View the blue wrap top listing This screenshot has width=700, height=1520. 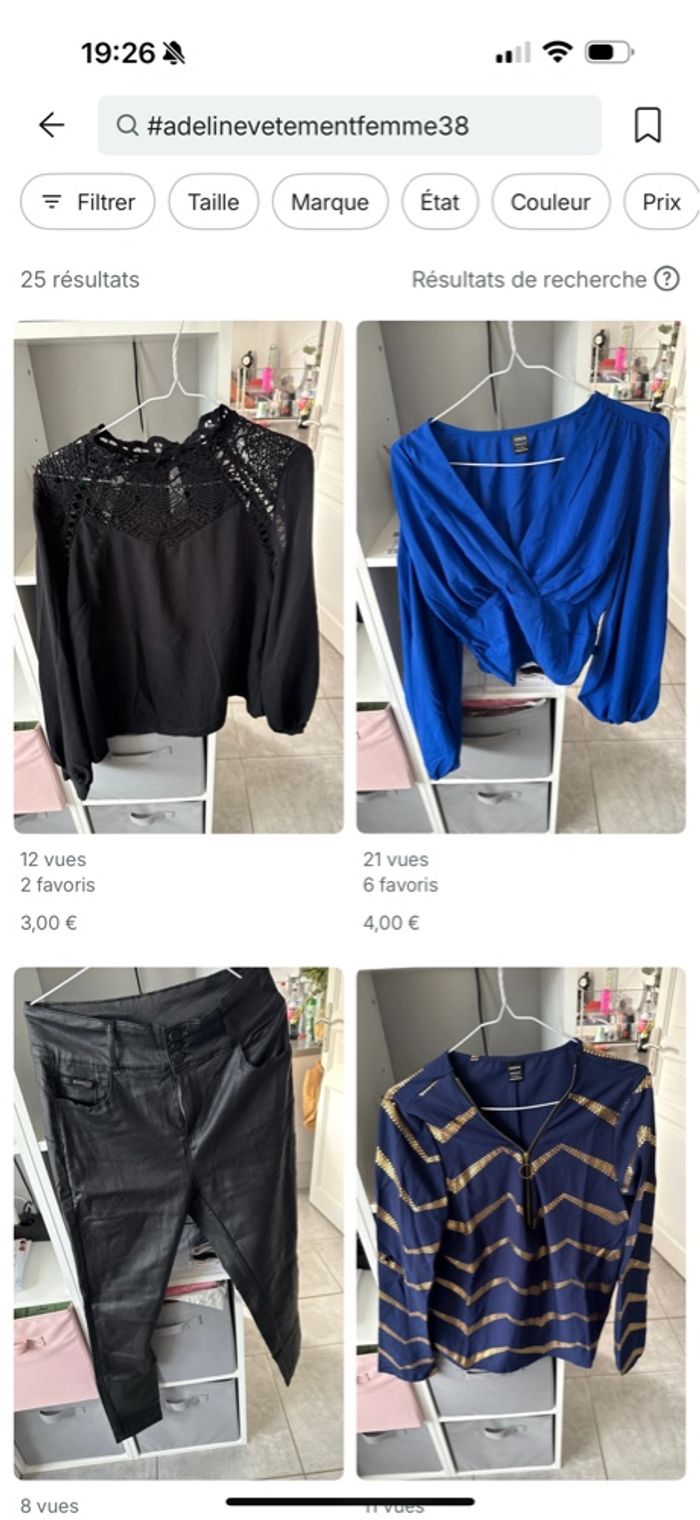pos(521,577)
